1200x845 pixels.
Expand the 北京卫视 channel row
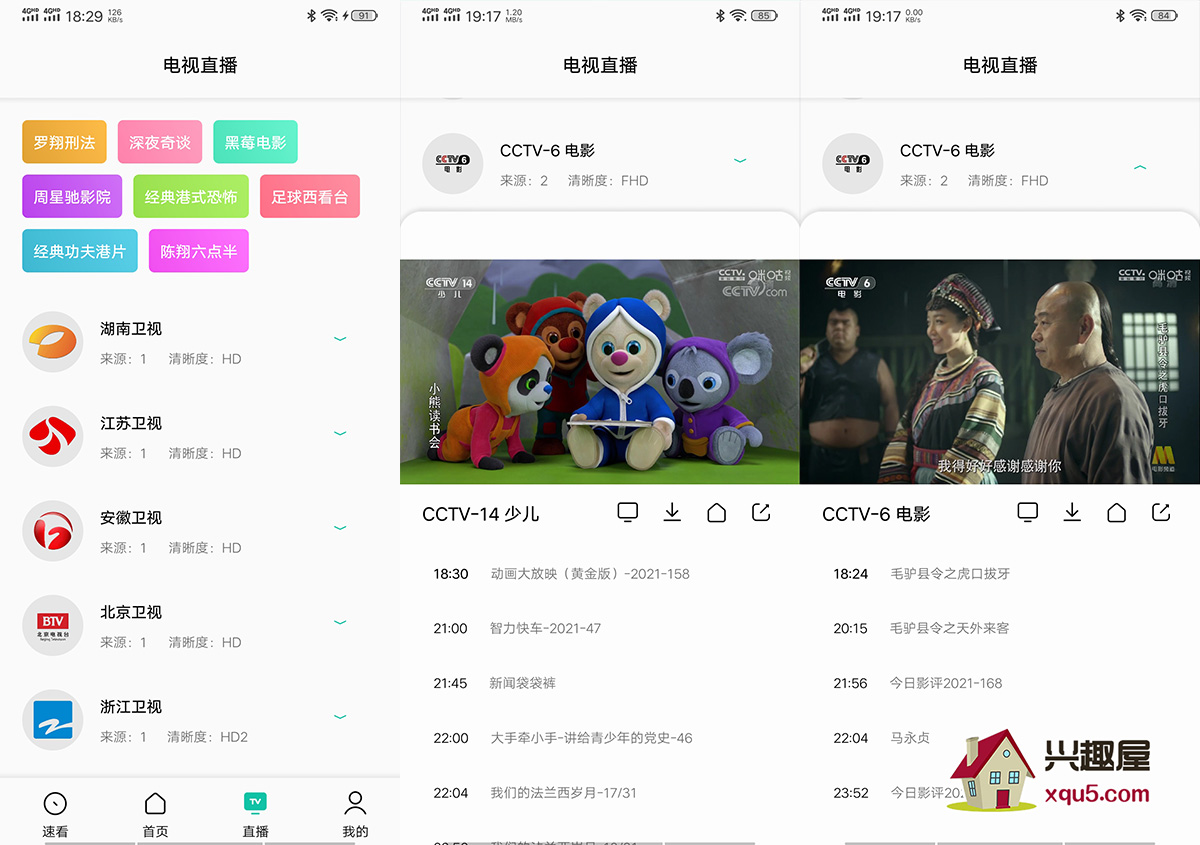pyautogui.click(x=340, y=622)
